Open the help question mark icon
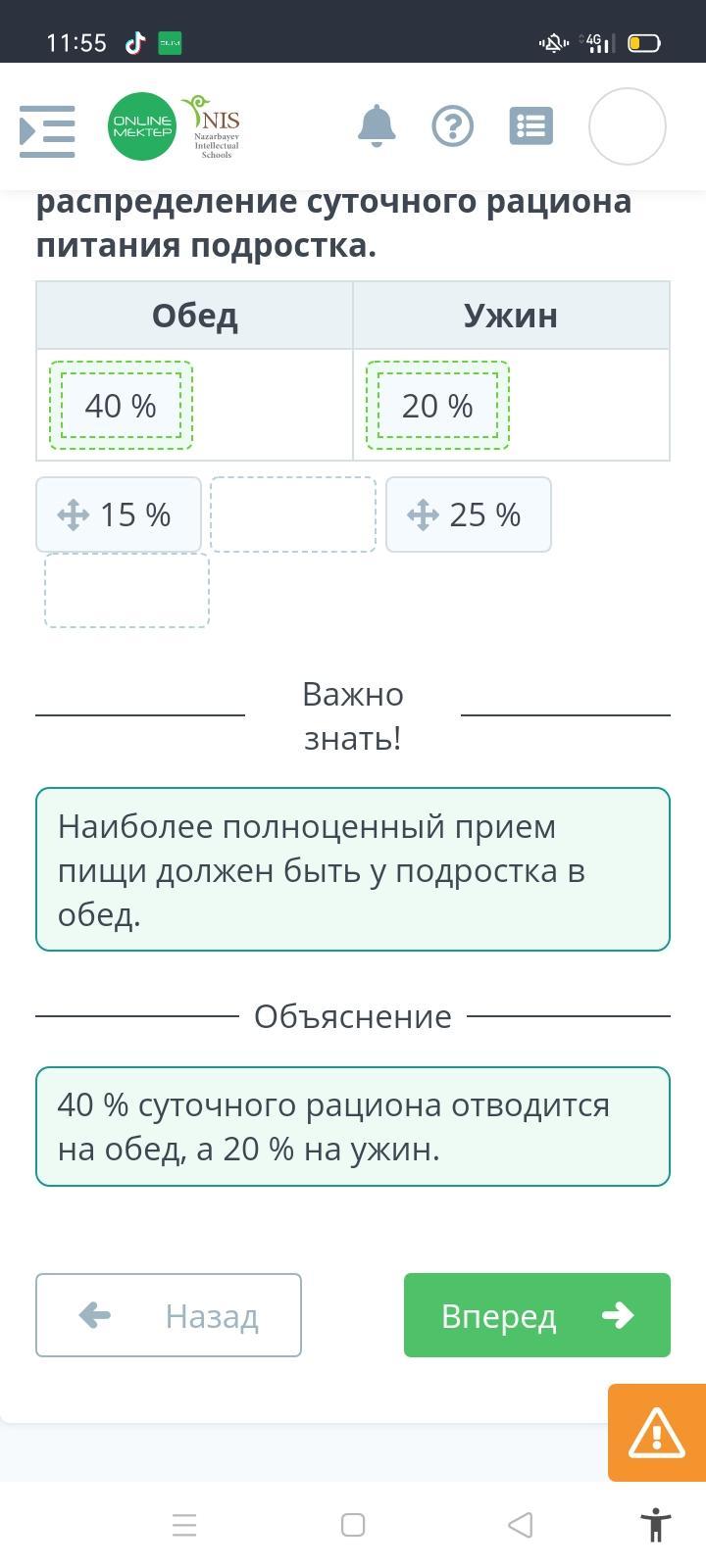This screenshot has width=706, height=1568. point(453,126)
